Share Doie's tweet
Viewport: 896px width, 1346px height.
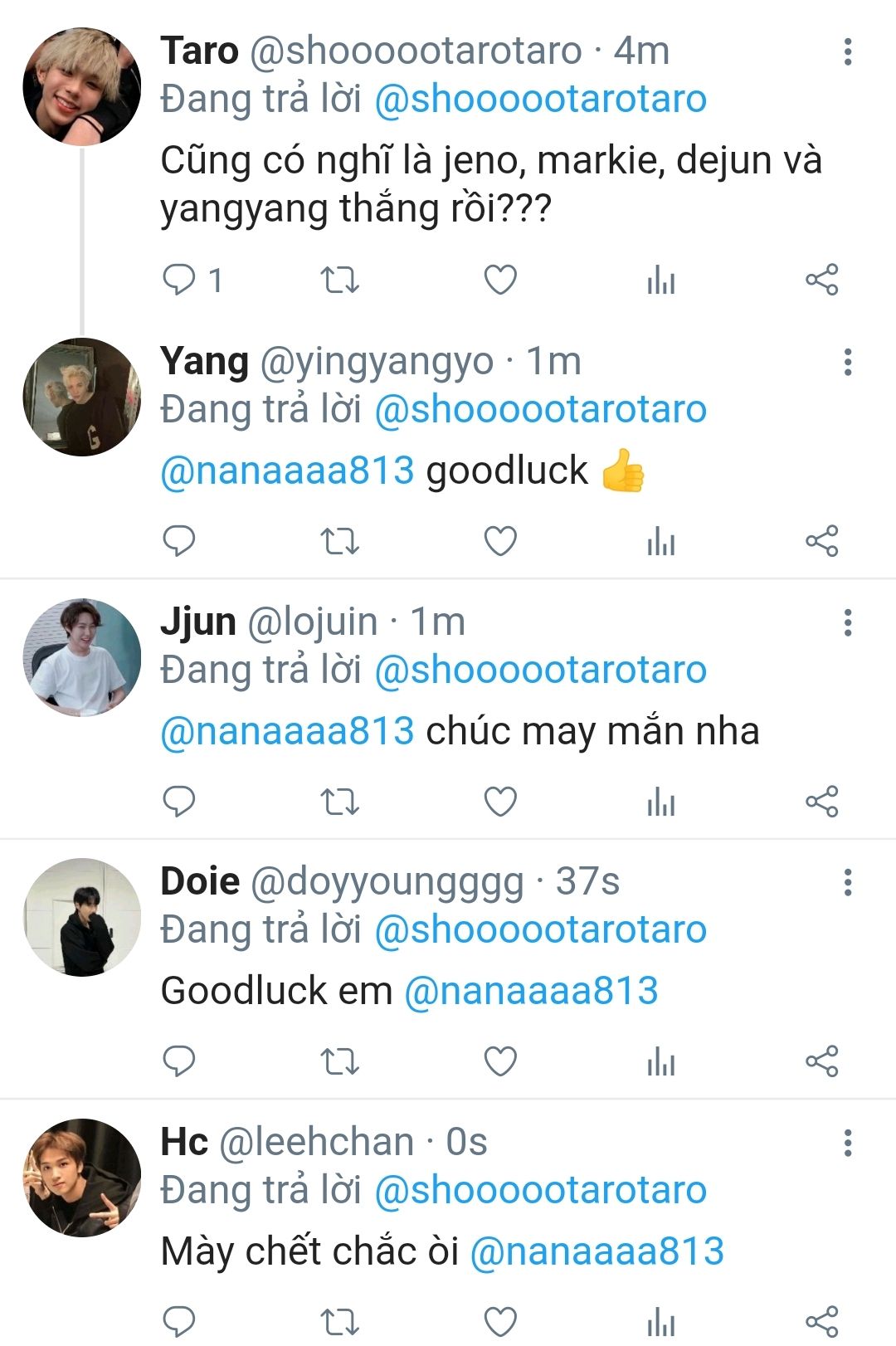(821, 1061)
